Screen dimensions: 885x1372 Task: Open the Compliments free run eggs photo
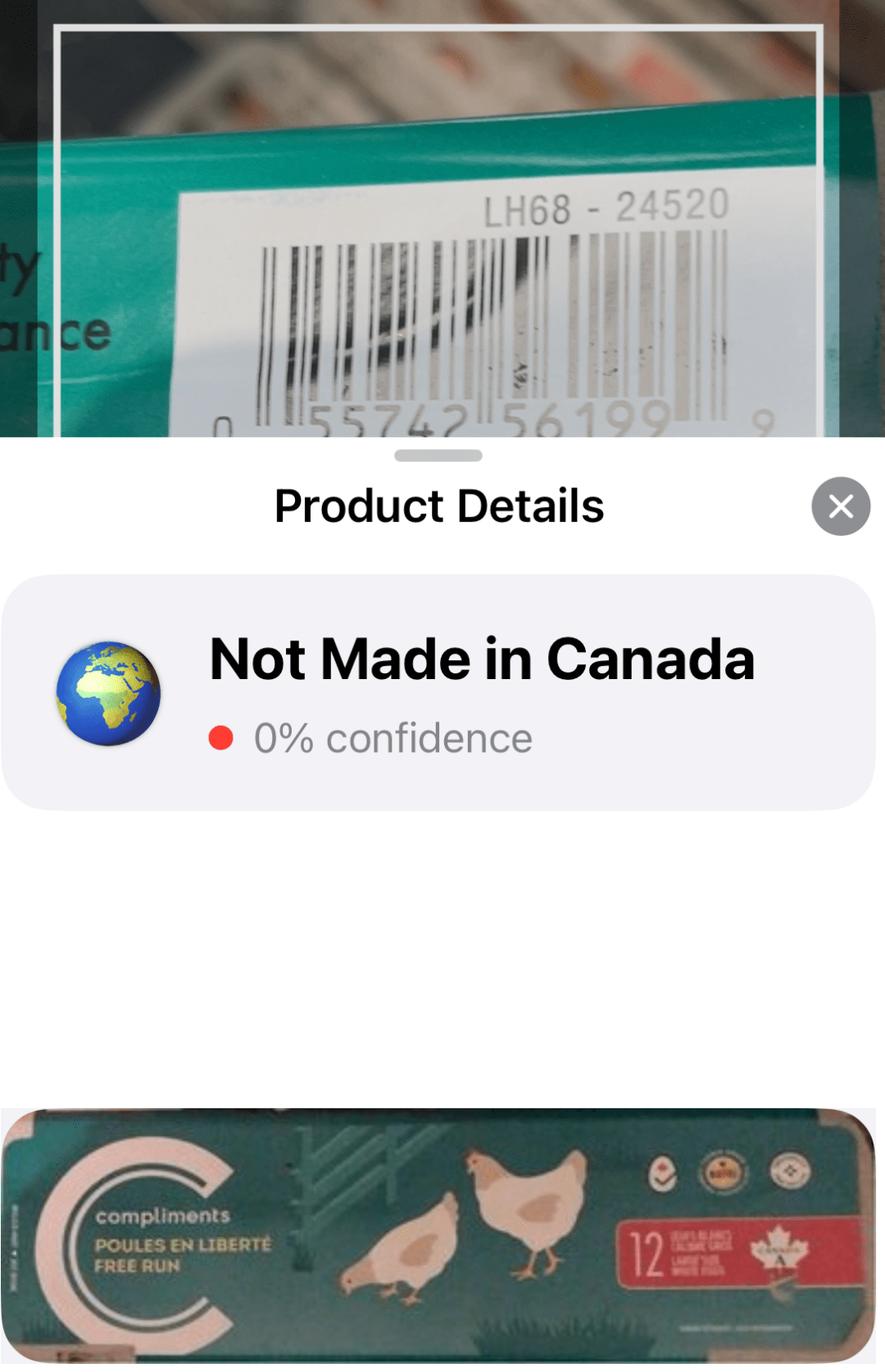(x=438, y=1235)
